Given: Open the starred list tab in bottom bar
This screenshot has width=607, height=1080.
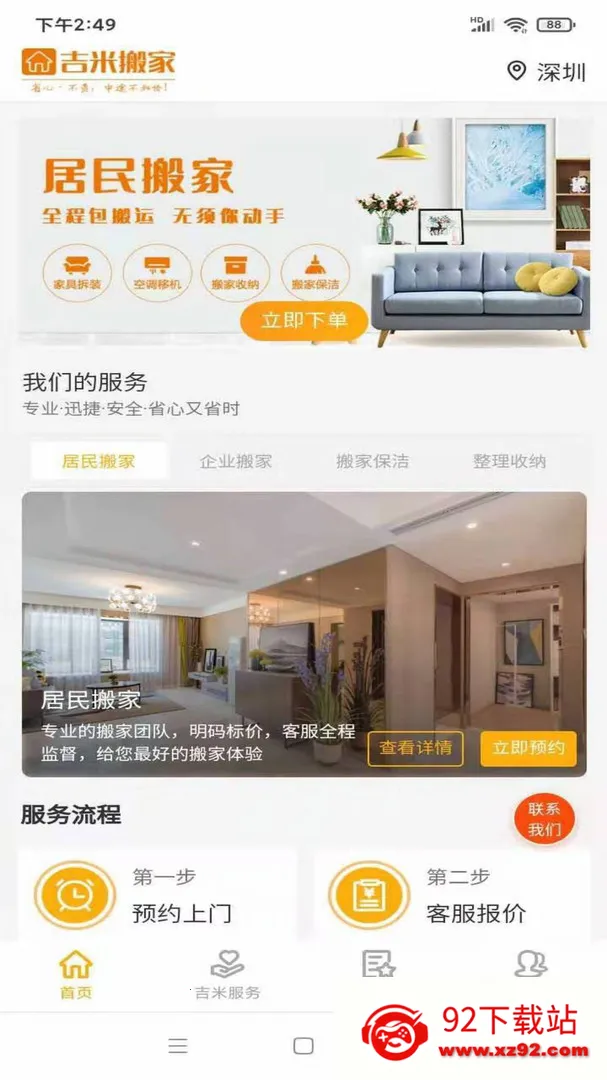Looking at the screenshot, I should 379,965.
